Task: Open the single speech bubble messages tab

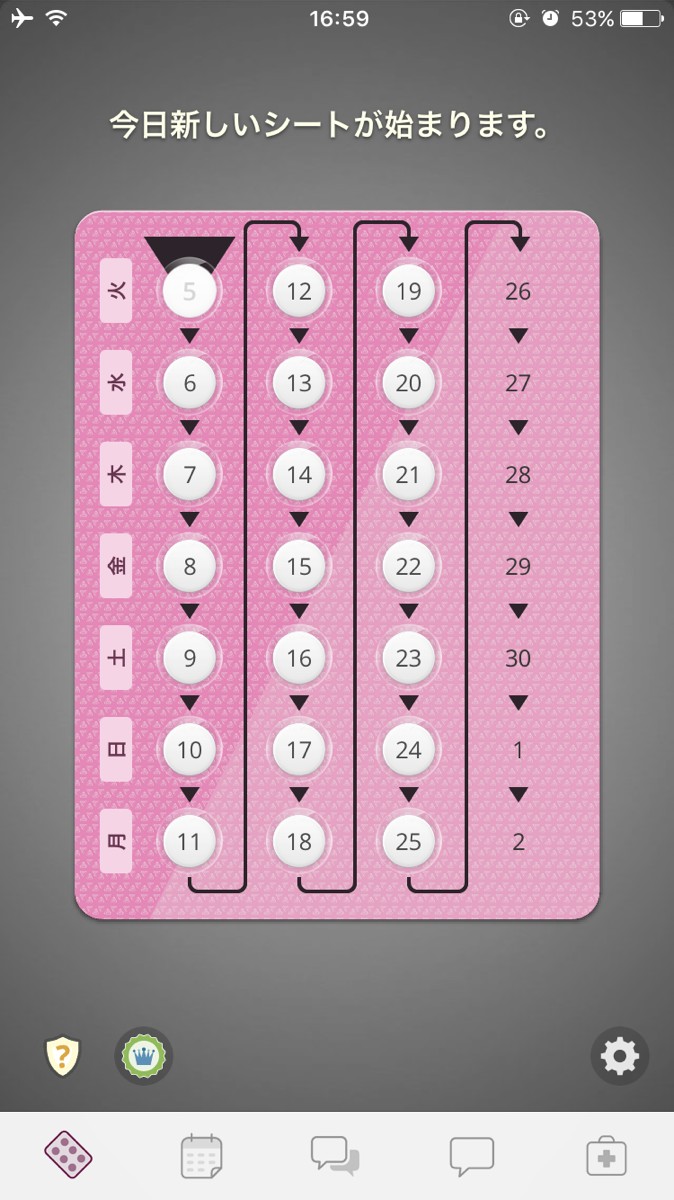Action: pos(471,1157)
